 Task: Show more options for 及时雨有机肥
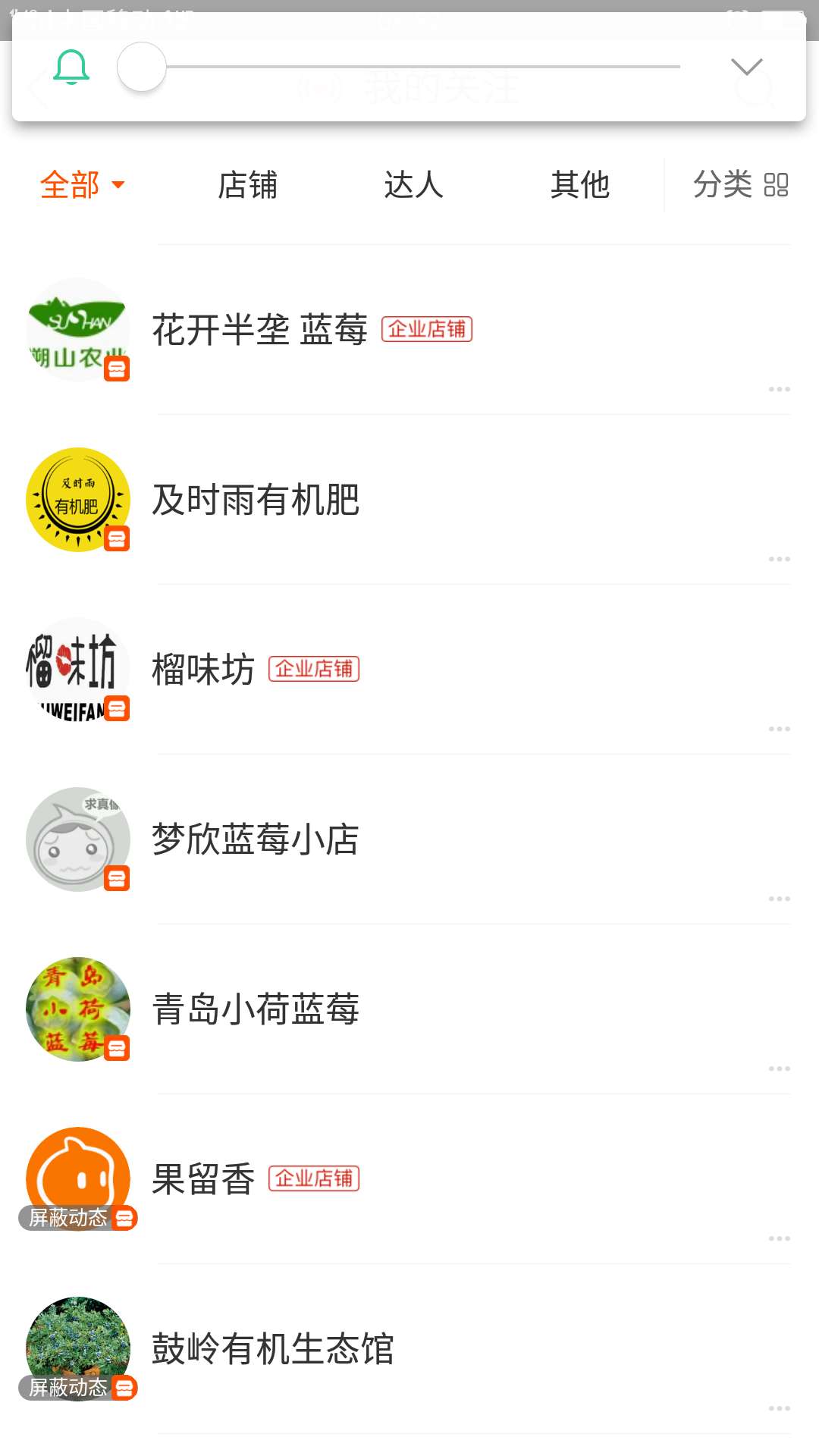pyautogui.click(x=779, y=559)
